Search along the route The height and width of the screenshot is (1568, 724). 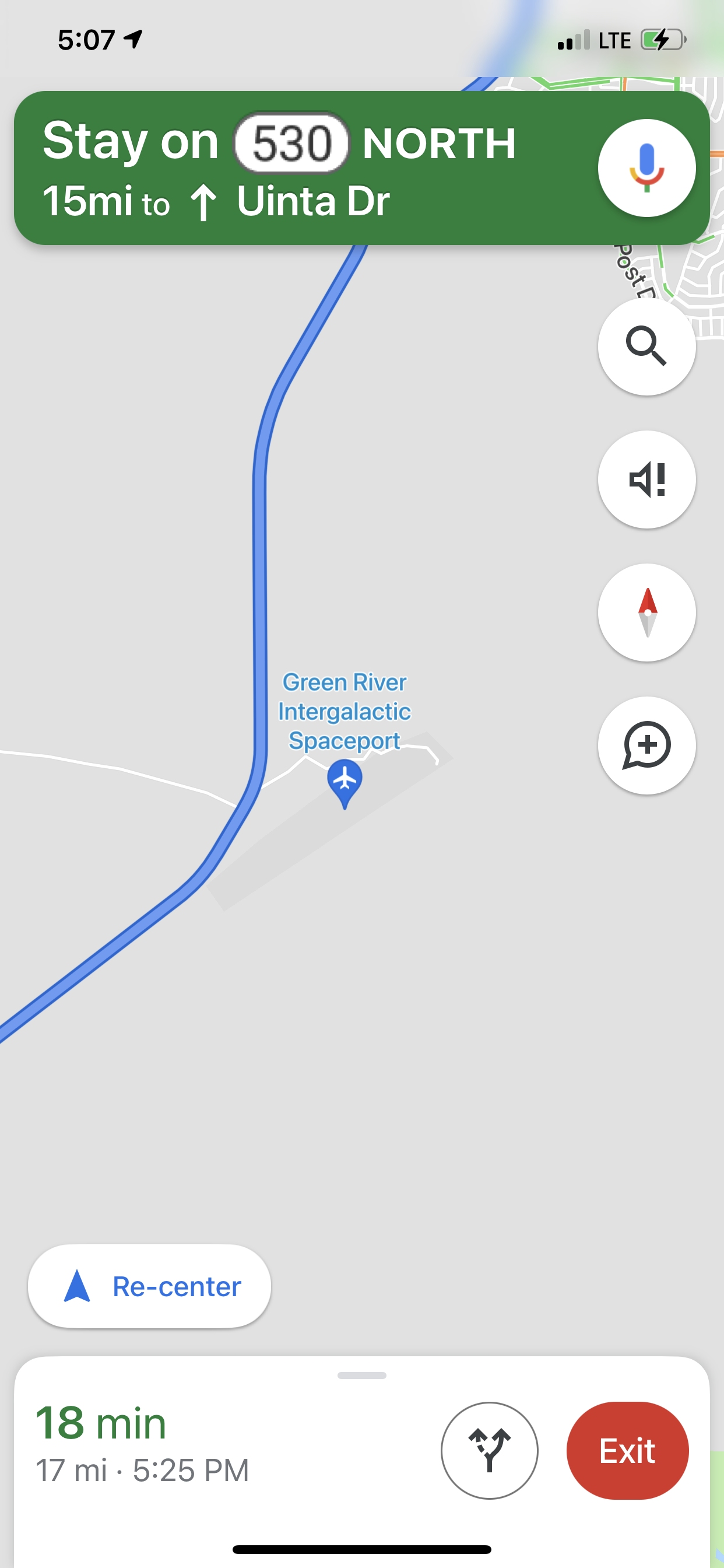(x=646, y=347)
